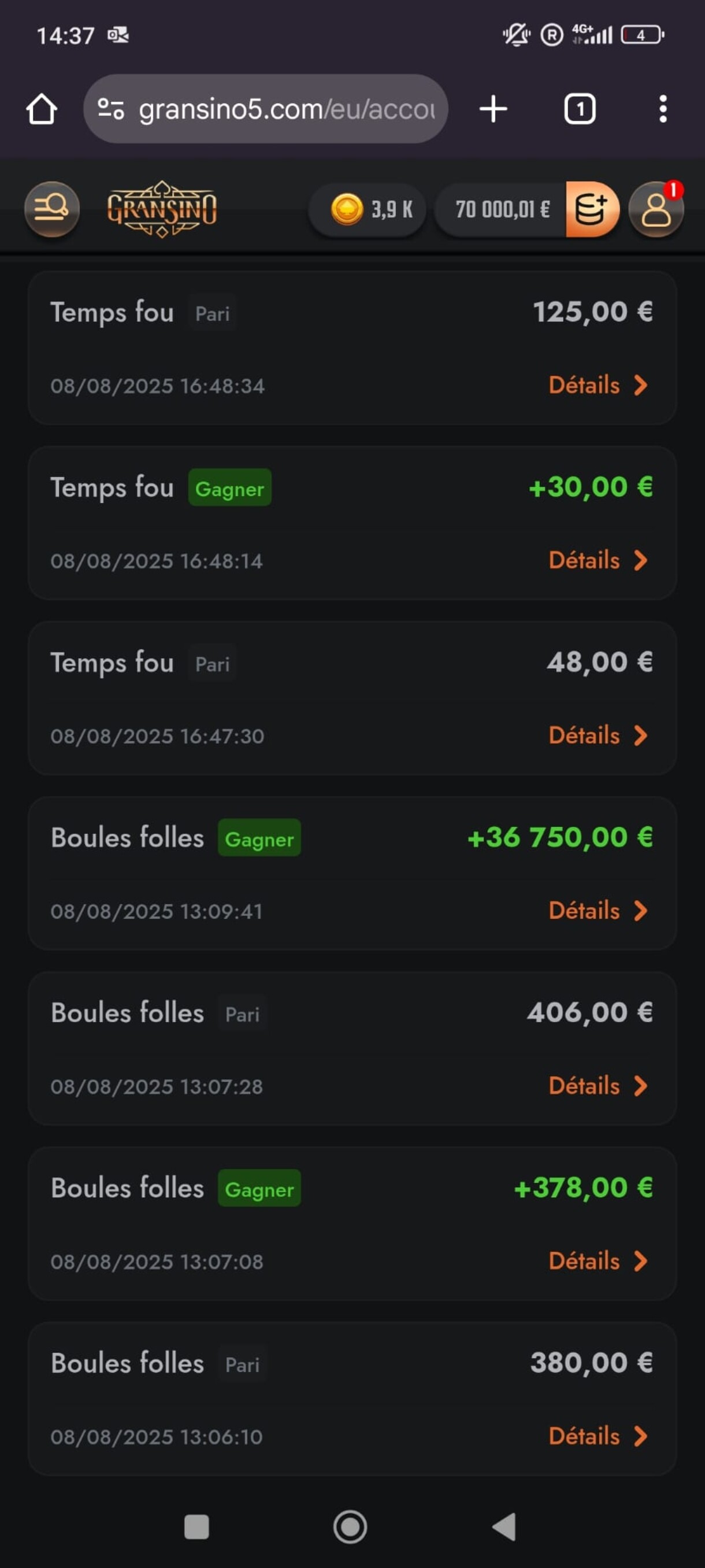Open the menu search icon
The width and height of the screenshot is (705, 1568).
click(51, 209)
